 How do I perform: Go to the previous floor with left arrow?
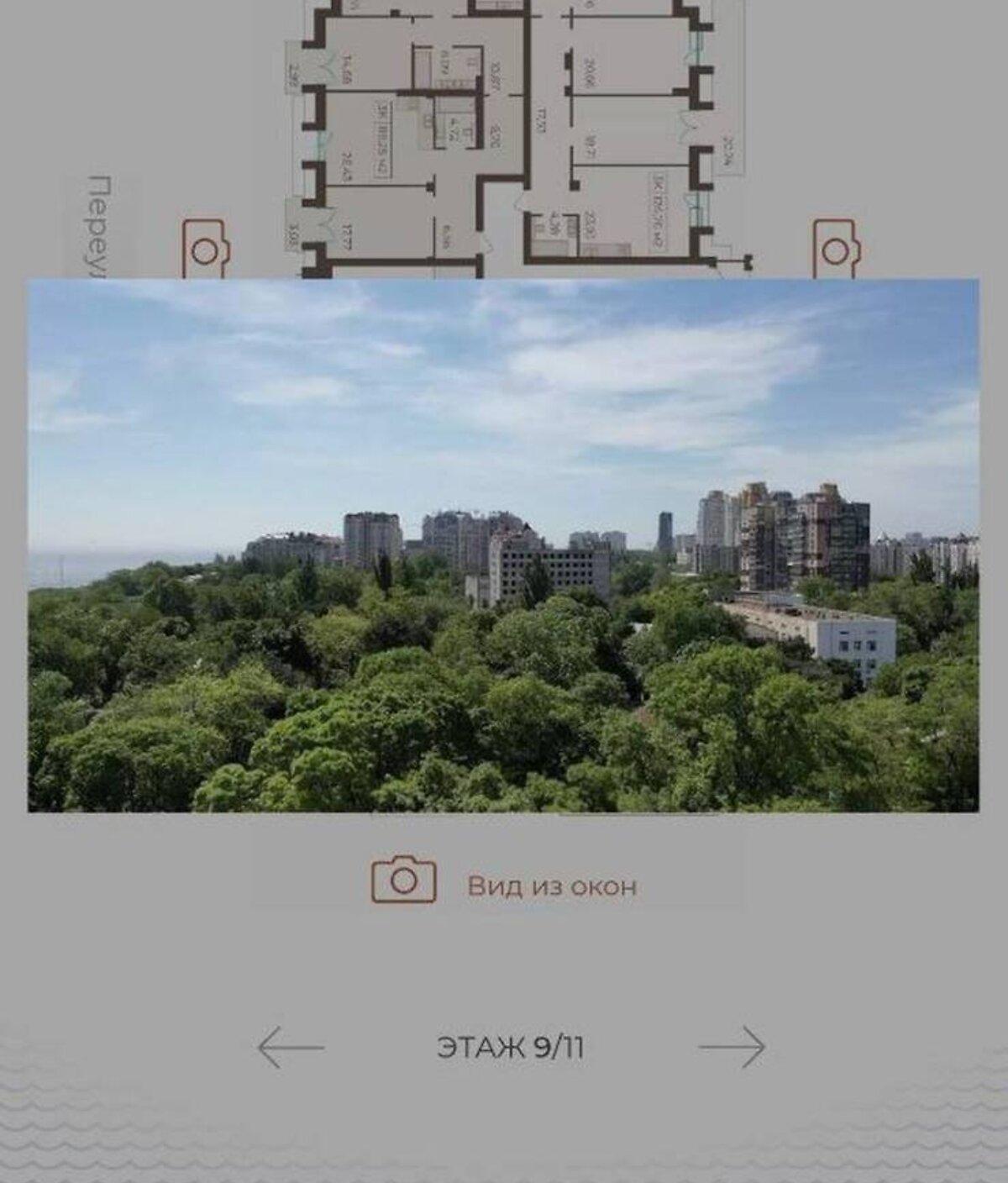[291, 1048]
